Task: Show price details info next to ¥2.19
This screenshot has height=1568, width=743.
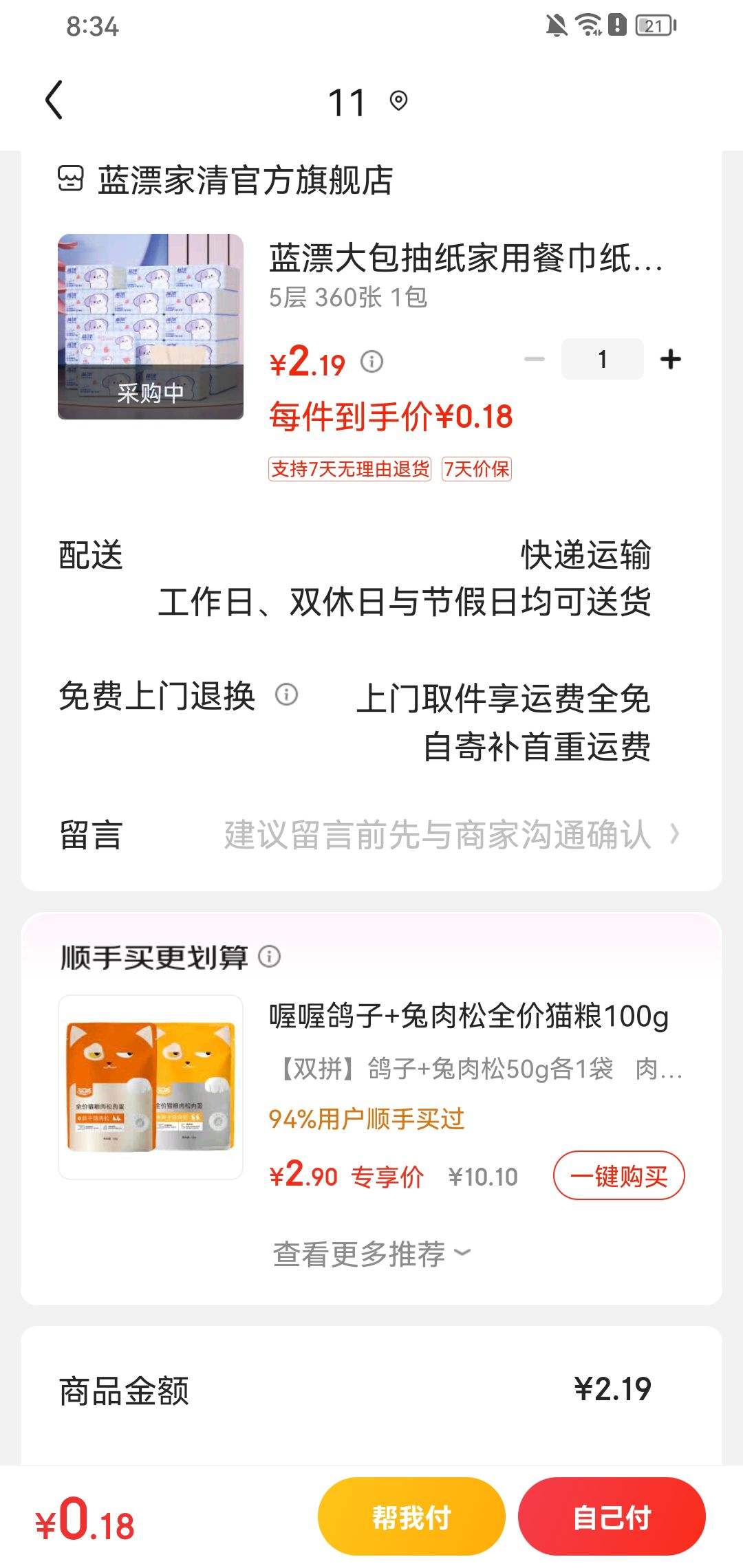Action: (x=372, y=361)
